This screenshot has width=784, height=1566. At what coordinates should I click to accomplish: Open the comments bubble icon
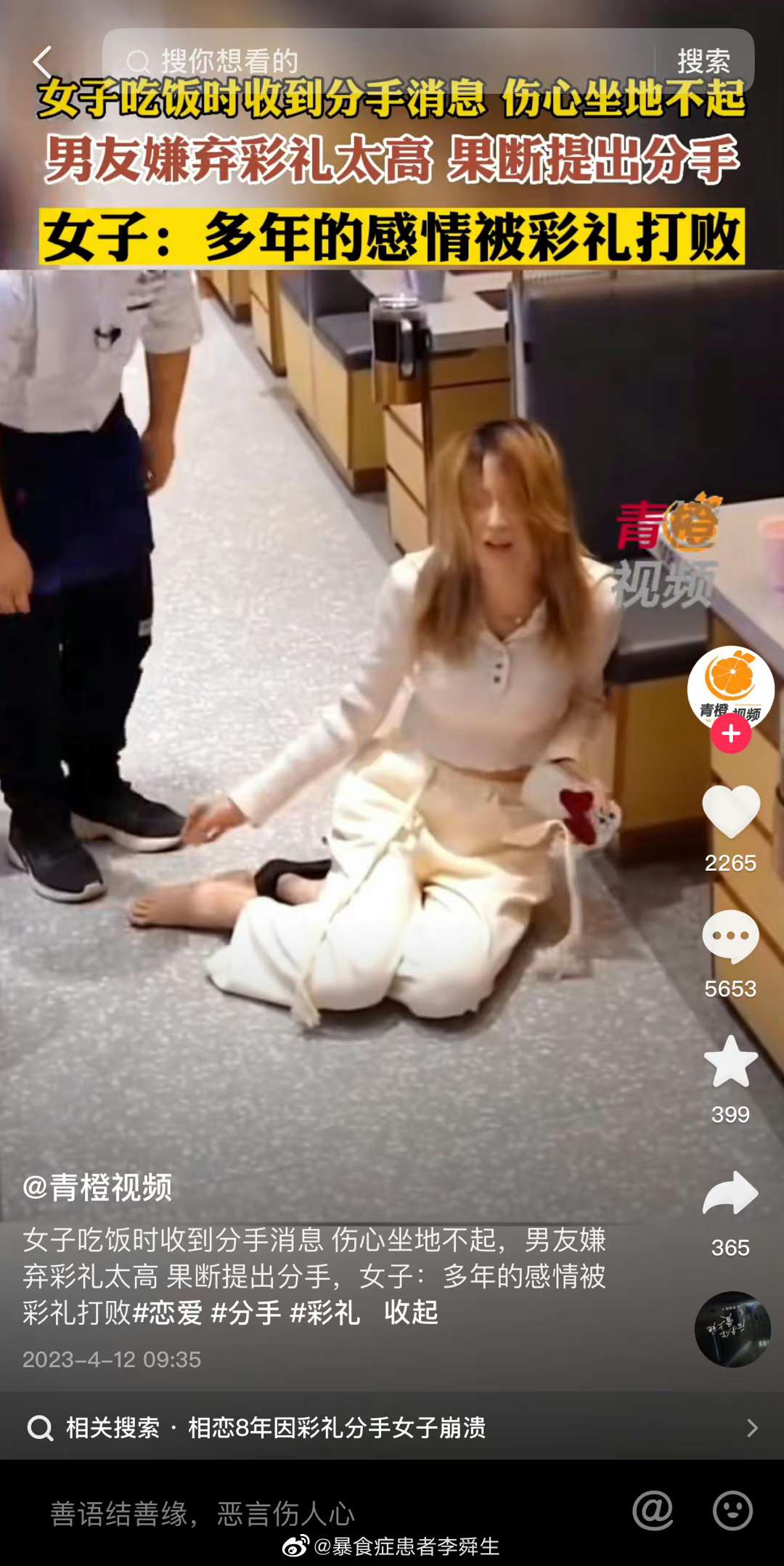(x=730, y=937)
